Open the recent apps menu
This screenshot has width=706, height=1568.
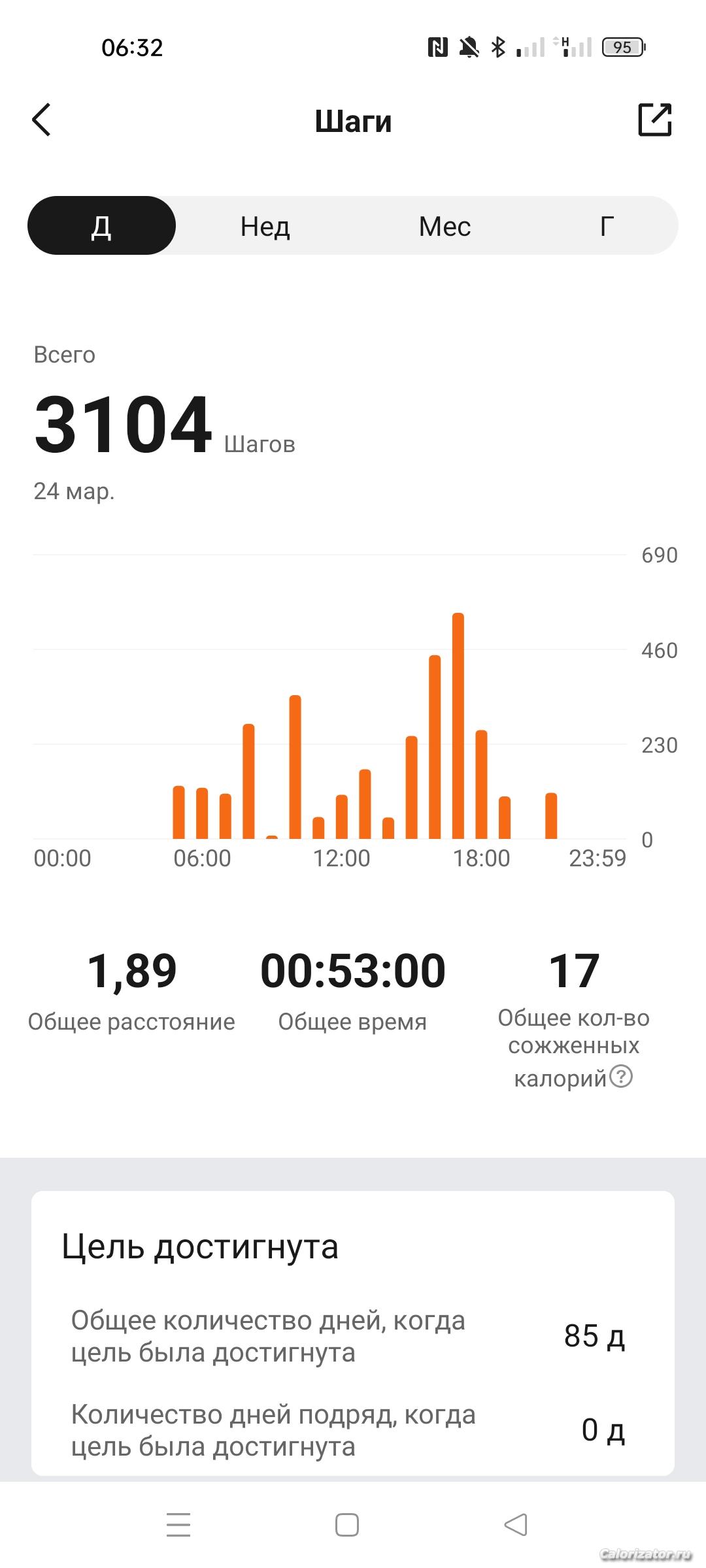pos(178,1525)
